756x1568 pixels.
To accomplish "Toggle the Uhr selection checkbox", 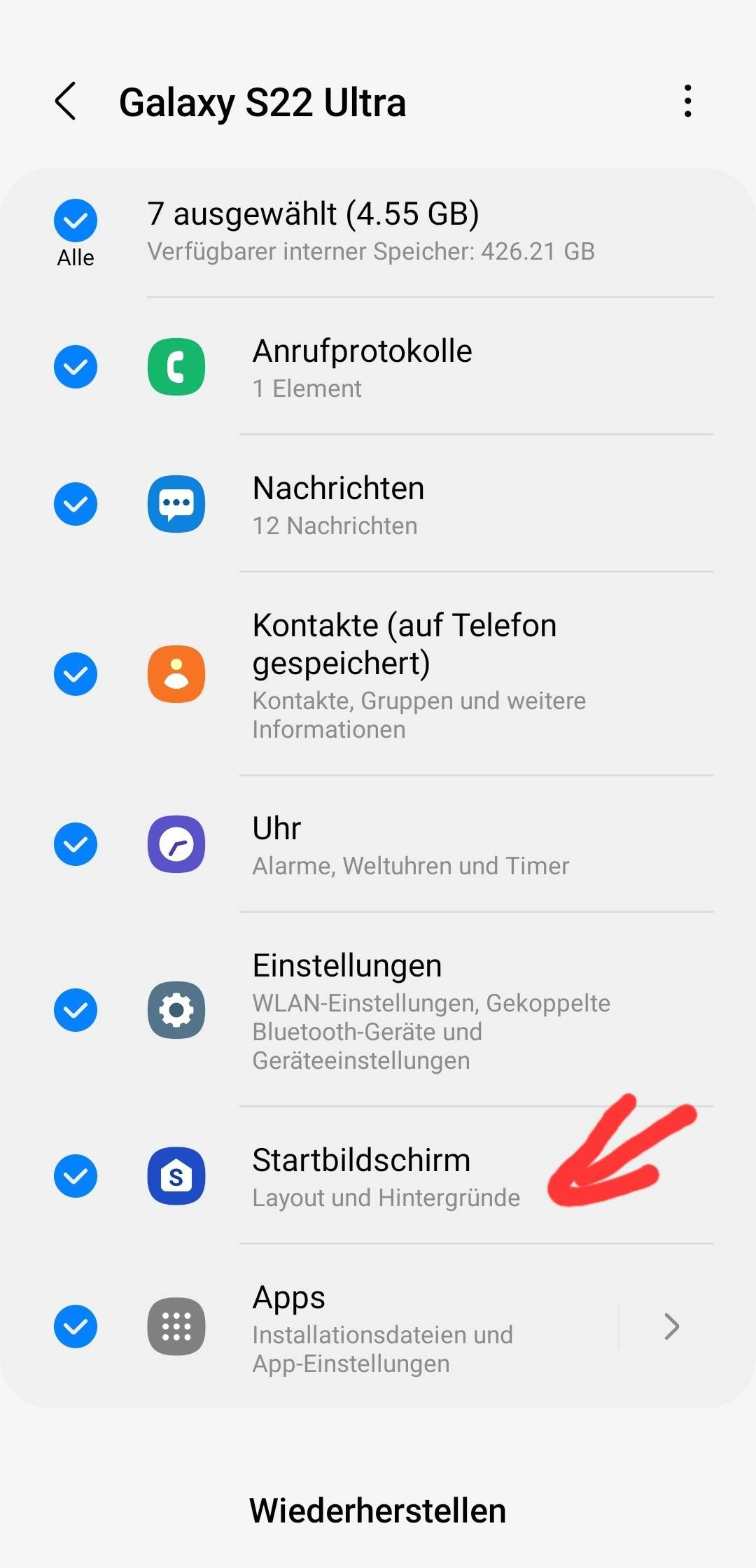I will click(75, 844).
